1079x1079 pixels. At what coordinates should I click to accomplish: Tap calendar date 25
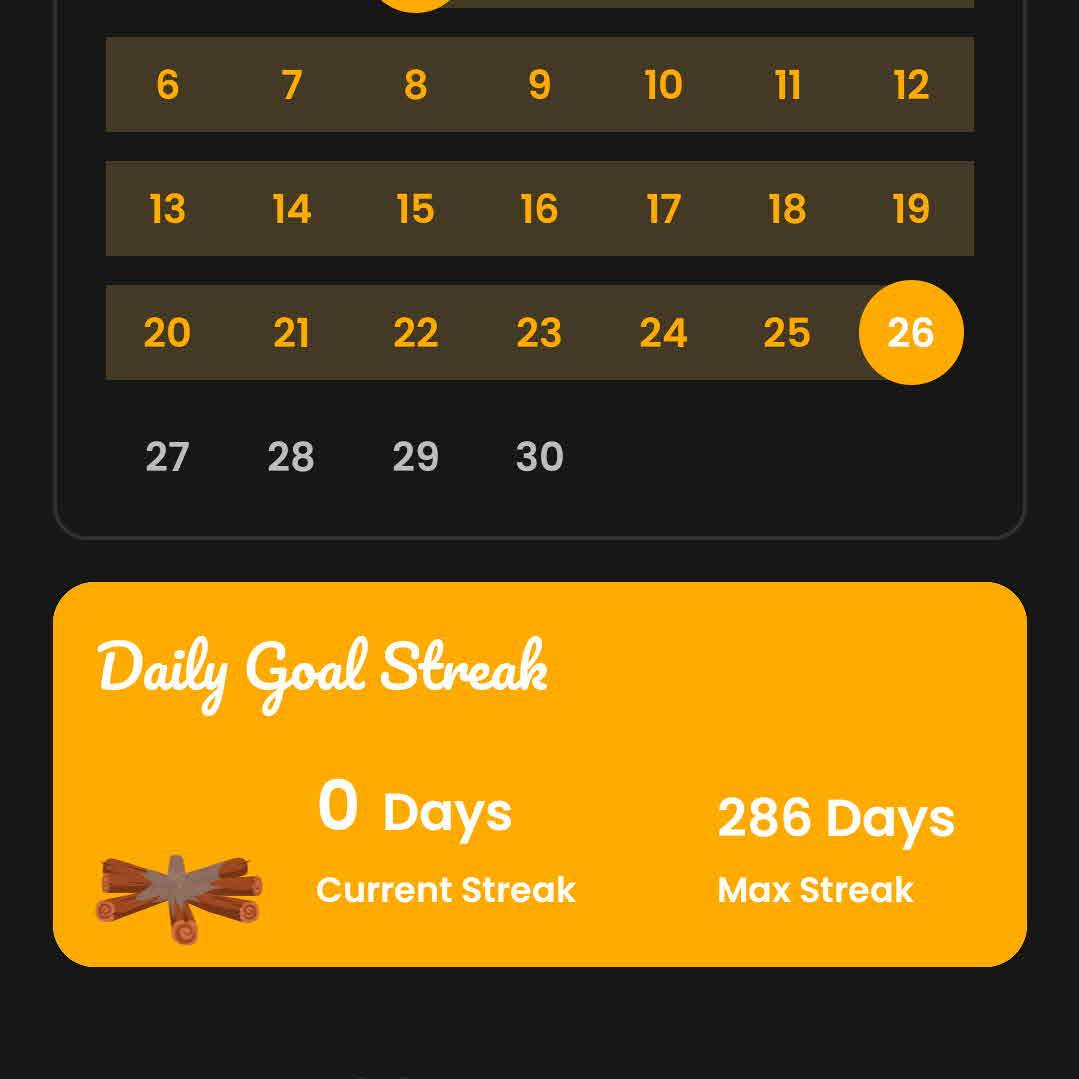pos(787,332)
